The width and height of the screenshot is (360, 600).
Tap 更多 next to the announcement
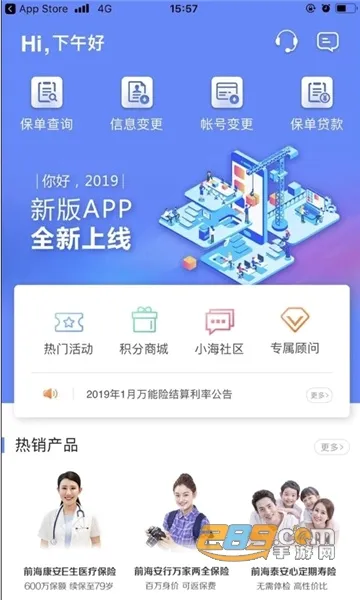pos(319,395)
